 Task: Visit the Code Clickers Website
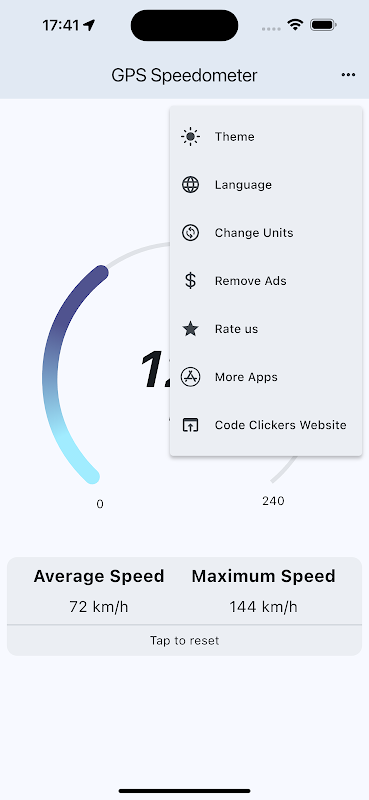click(266, 425)
